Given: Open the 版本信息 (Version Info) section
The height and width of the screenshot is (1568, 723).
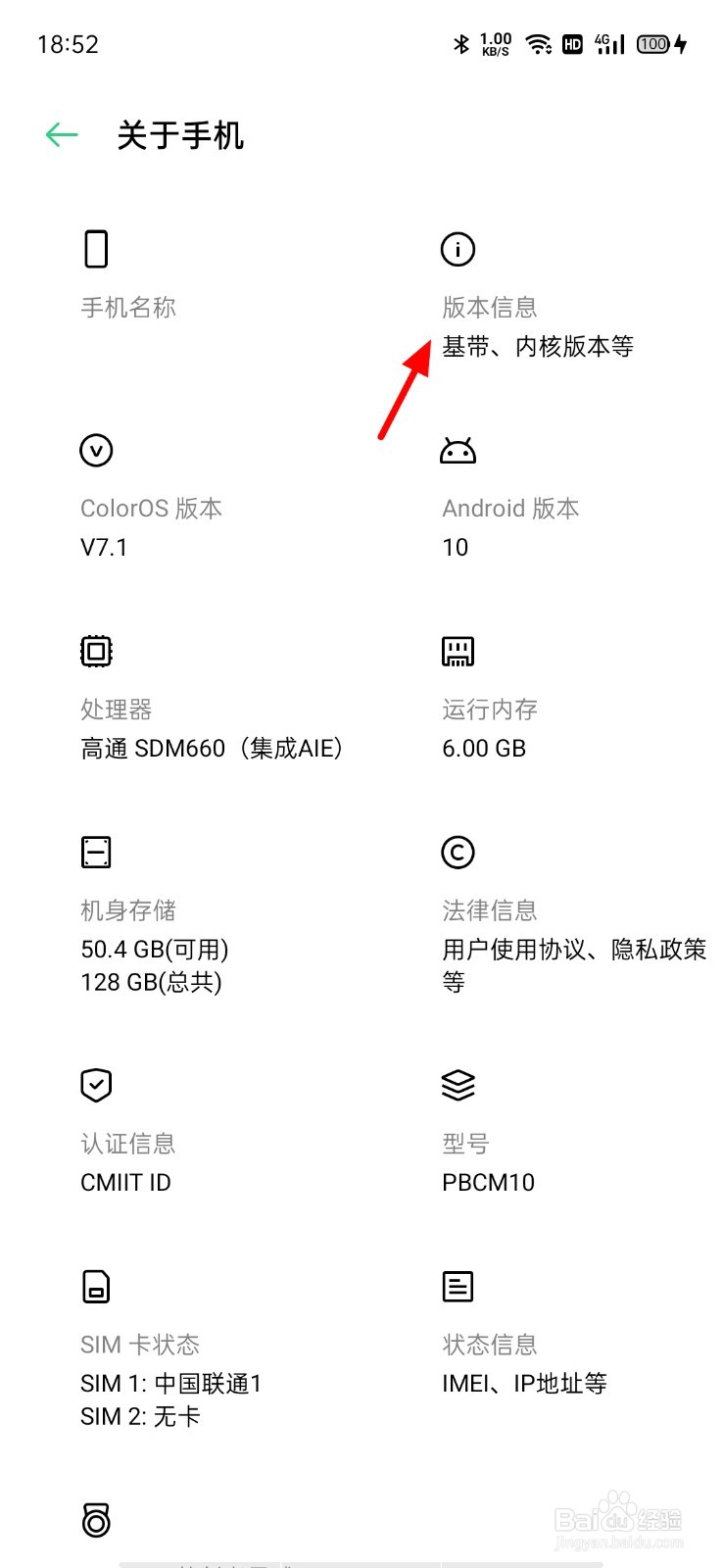Looking at the screenshot, I should 490,307.
